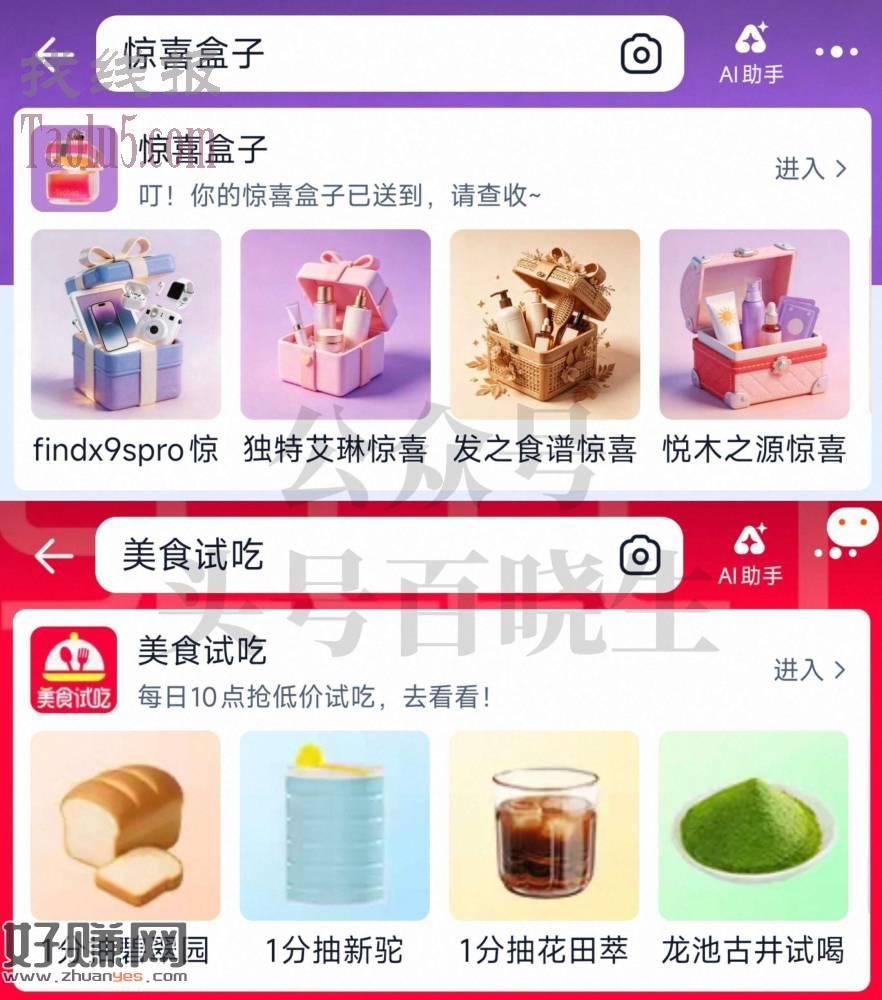
Task: Open the 1分抽新驼 tile
Action: (335, 849)
